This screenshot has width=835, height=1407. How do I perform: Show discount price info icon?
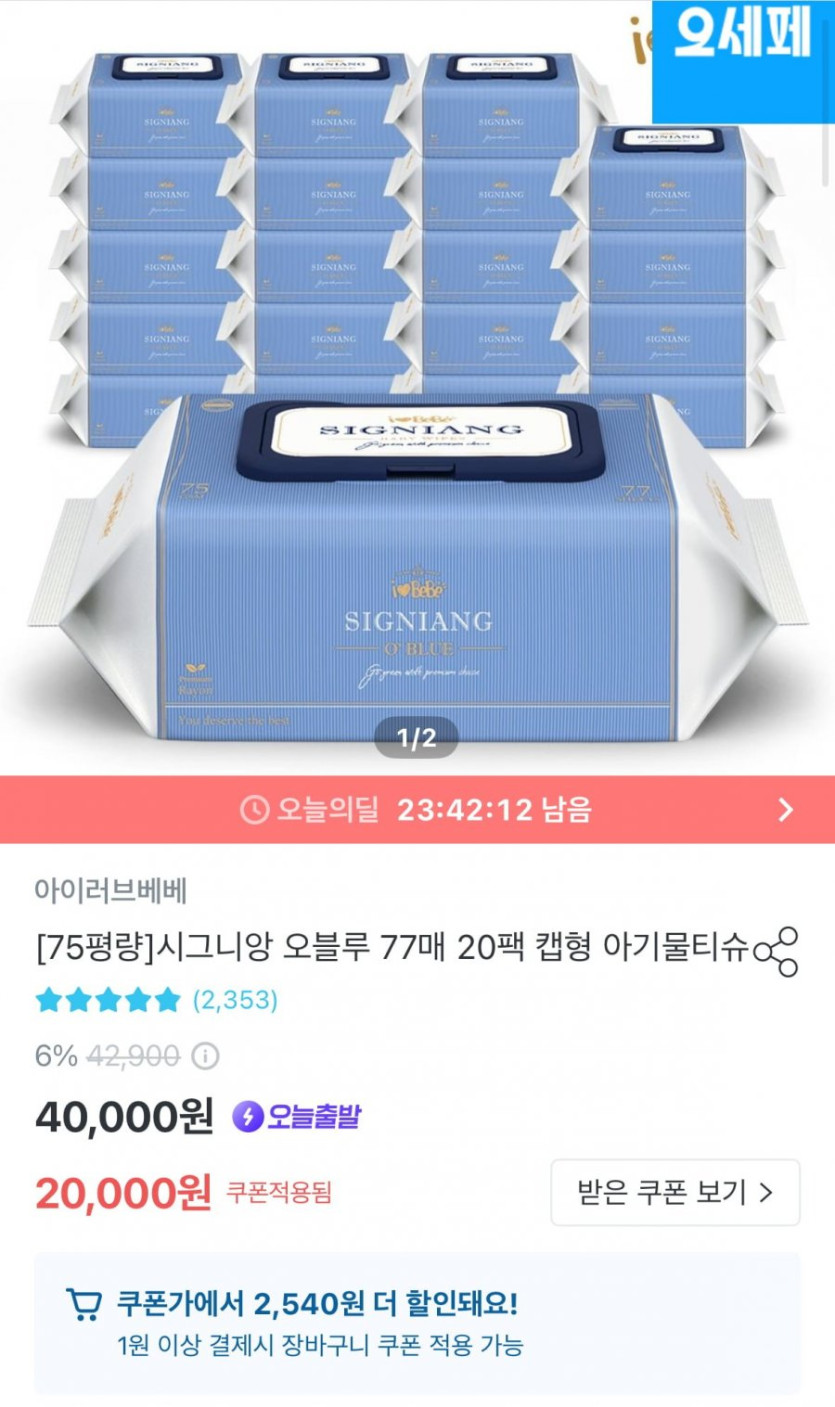pyautogui.click(x=205, y=1056)
